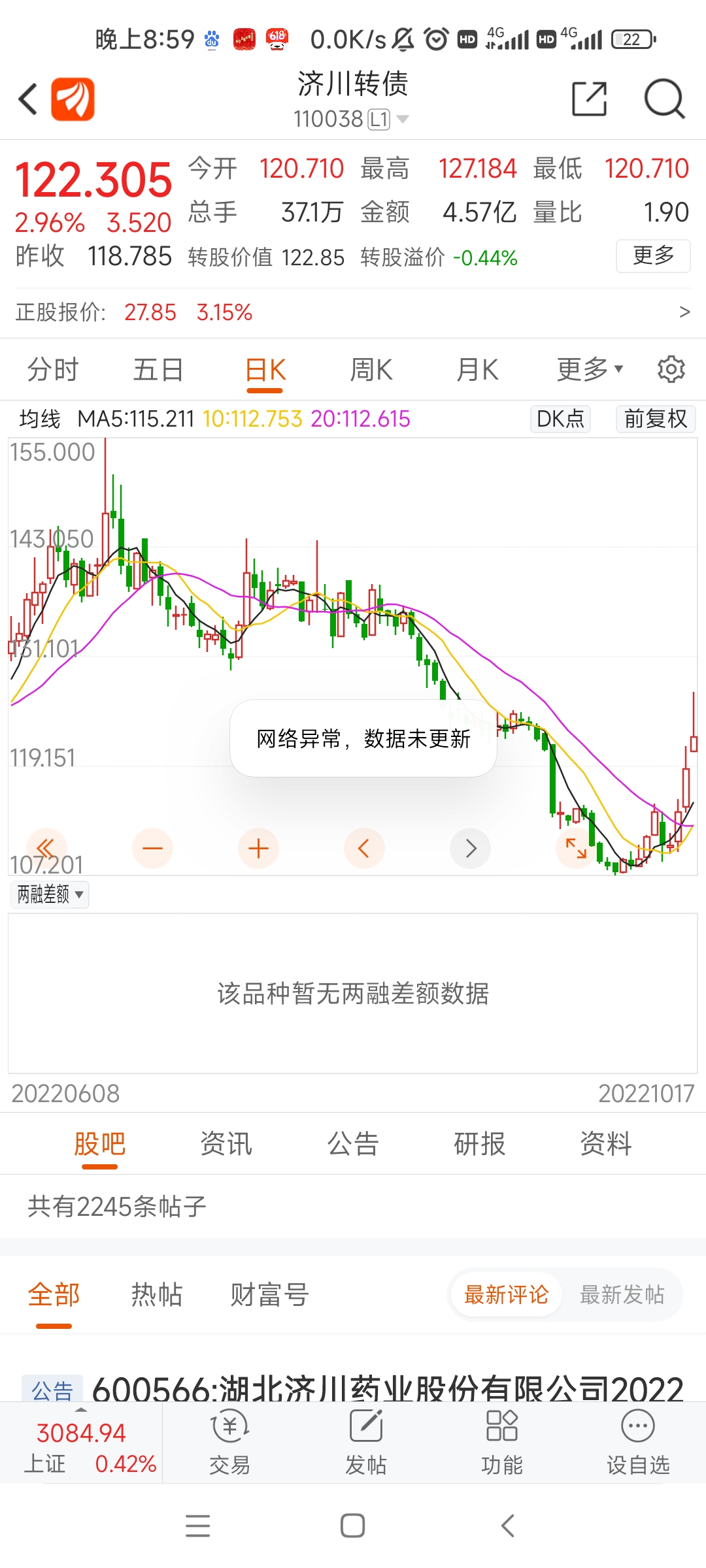Add to watchlist via 设自选
This screenshot has width=706, height=1568.
[x=638, y=1443]
